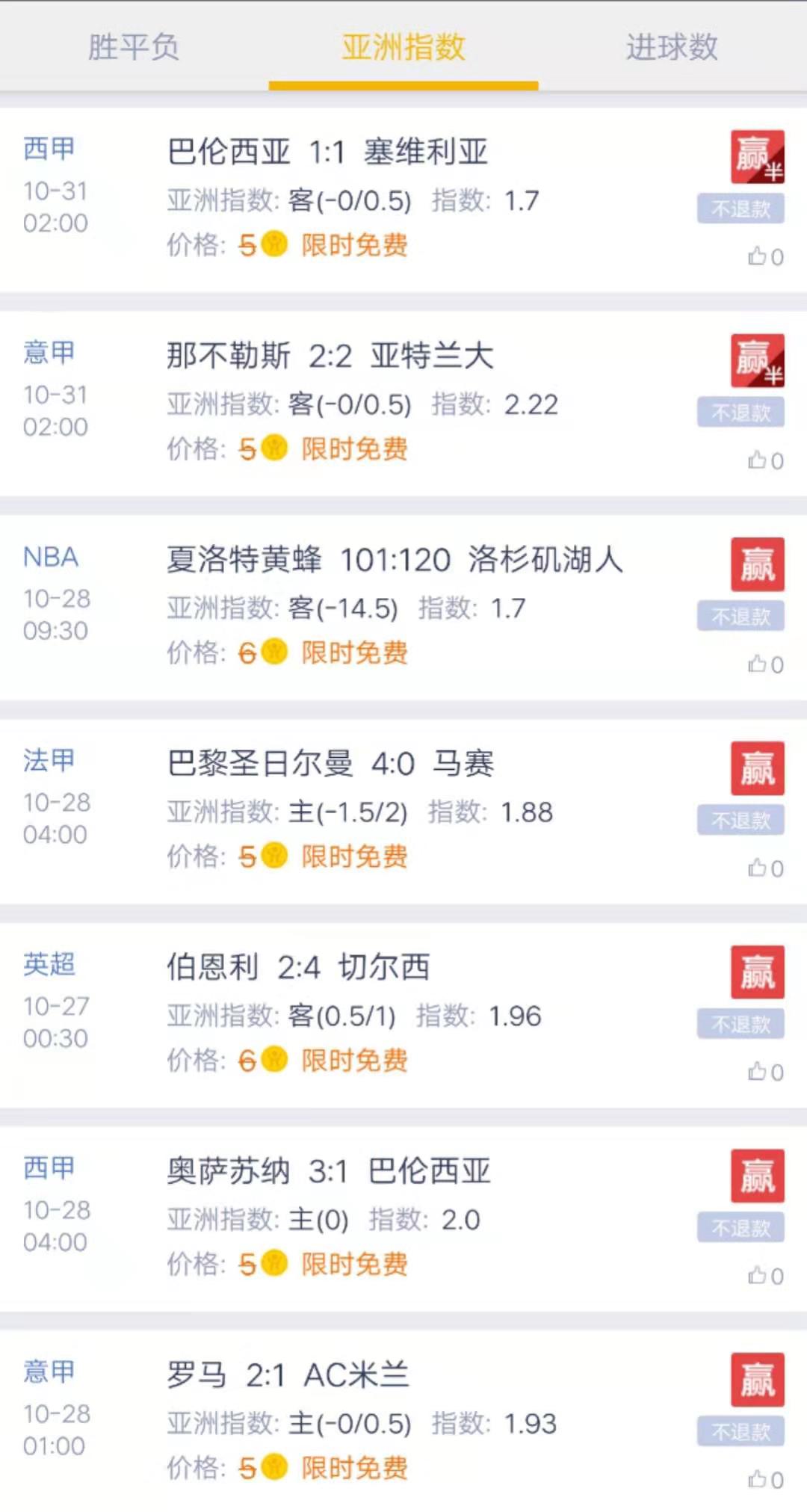807x1512 pixels.
Task: Open the 那不勒斯 vs 亚特兰大 tip
Action: point(403,404)
